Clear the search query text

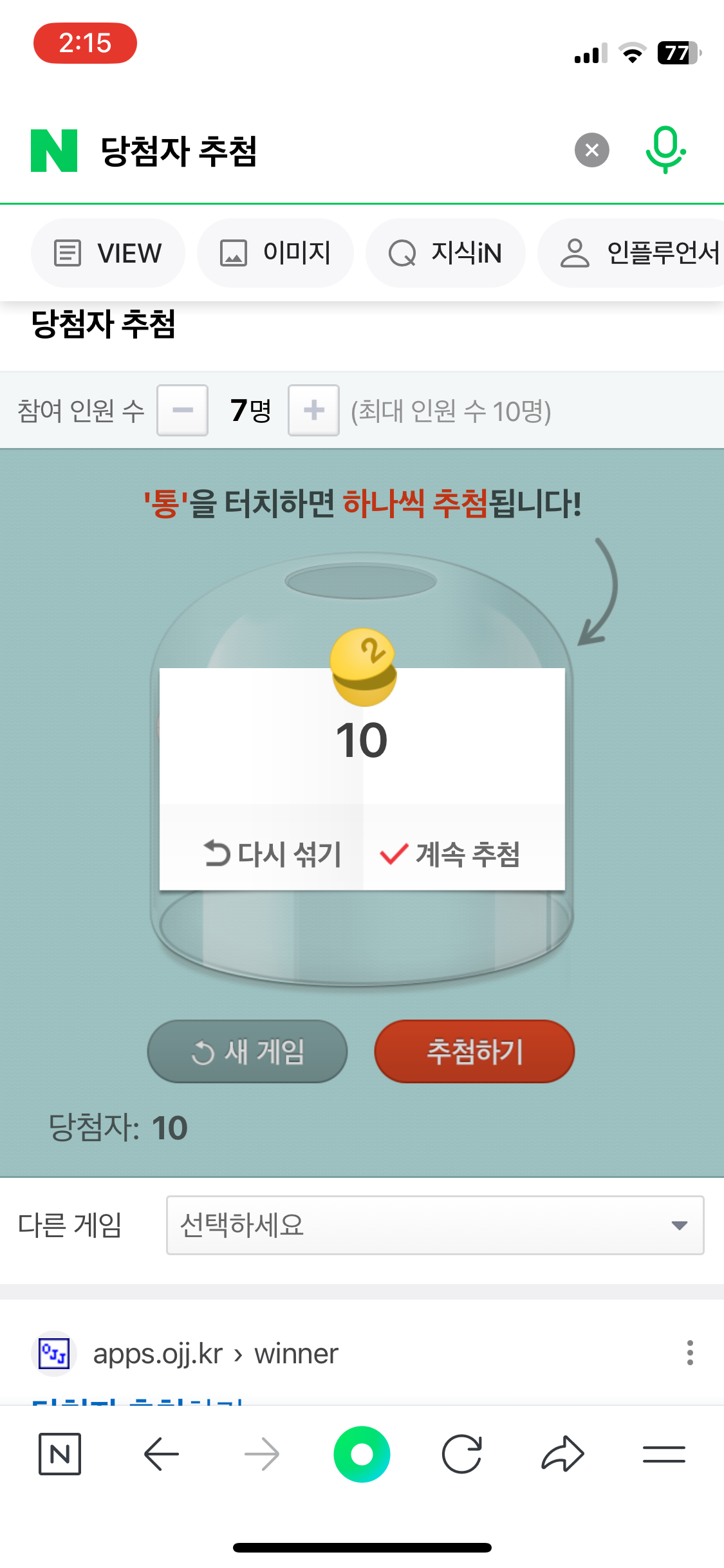pyautogui.click(x=591, y=150)
